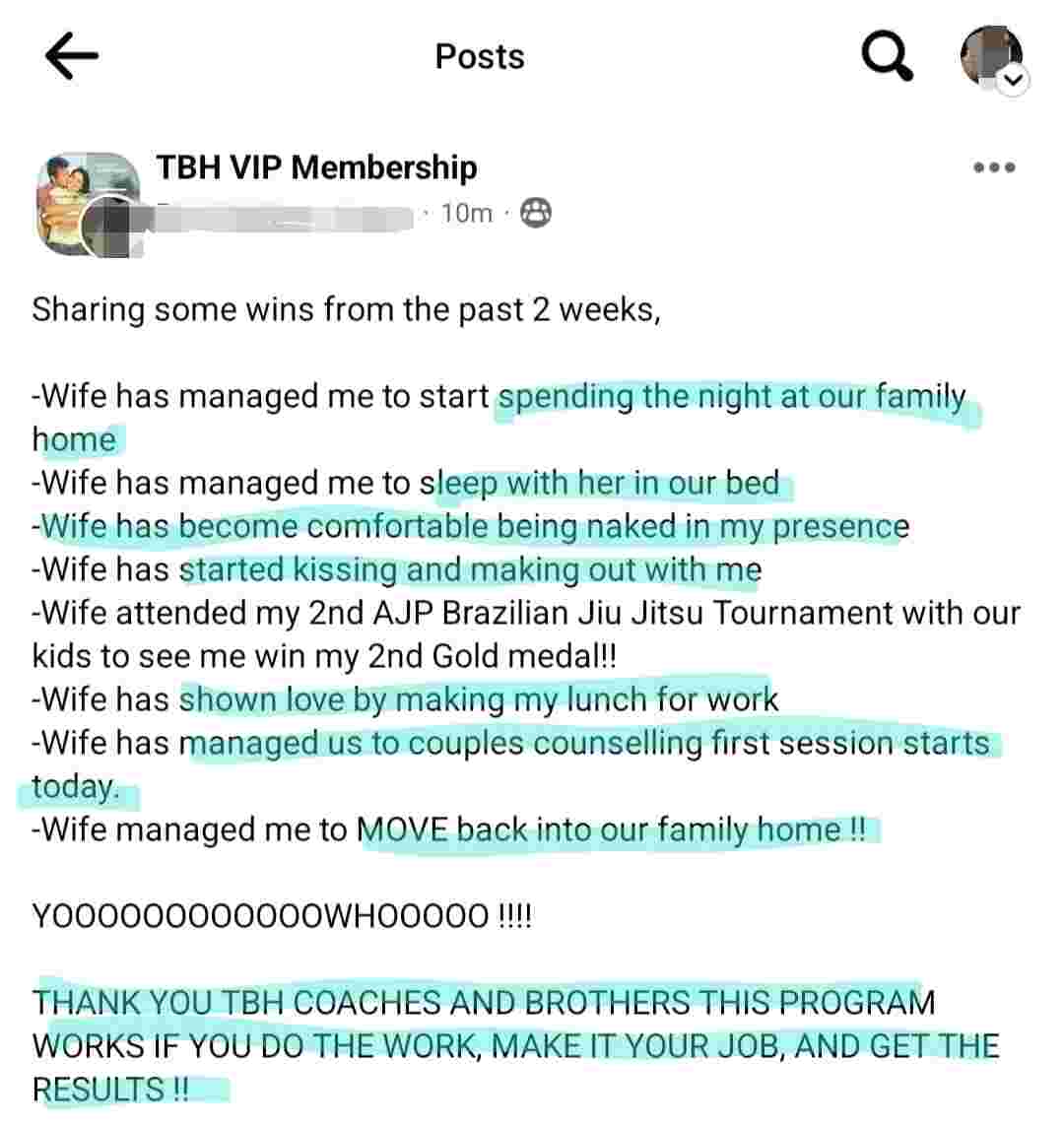1064x1126 pixels.
Task: Open the TBH VIP Membership group
Action: (x=316, y=167)
